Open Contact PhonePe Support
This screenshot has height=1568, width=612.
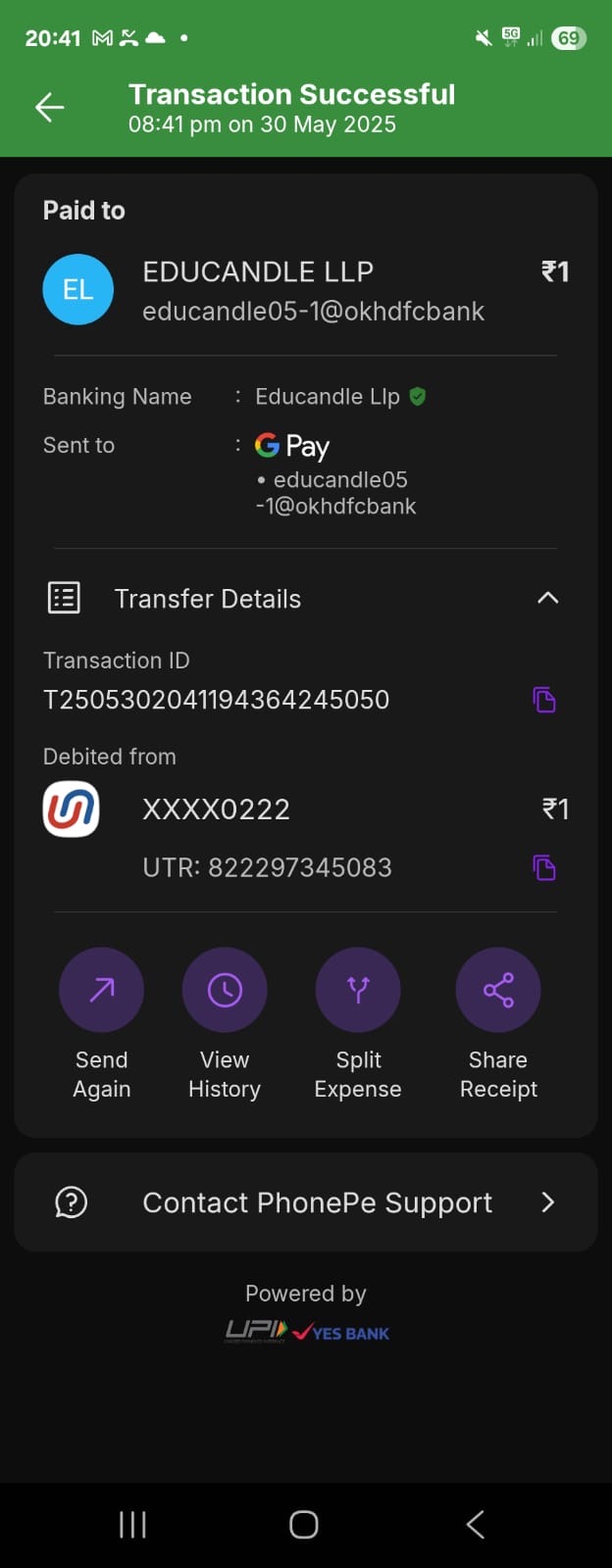tap(306, 1202)
